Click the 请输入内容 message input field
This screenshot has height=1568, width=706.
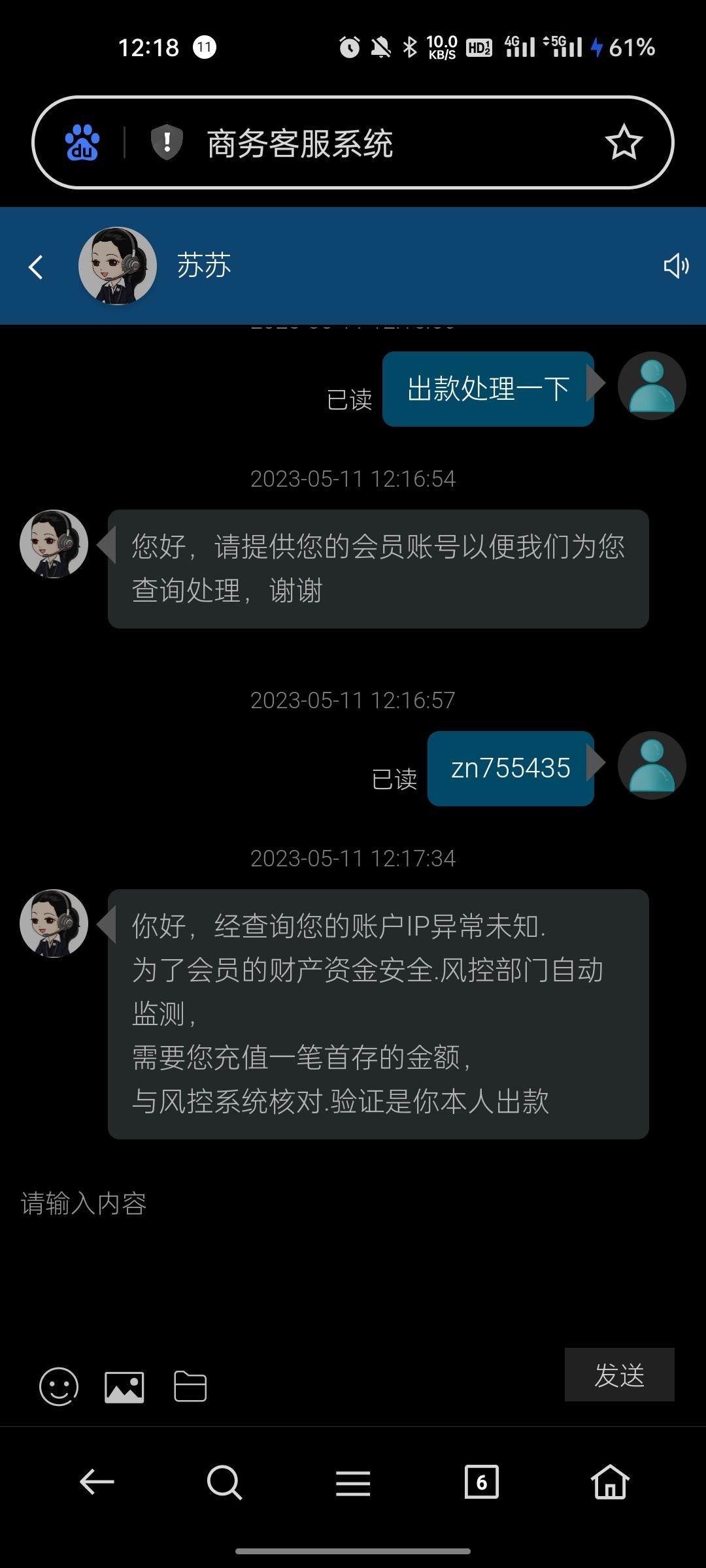pos(84,1202)
